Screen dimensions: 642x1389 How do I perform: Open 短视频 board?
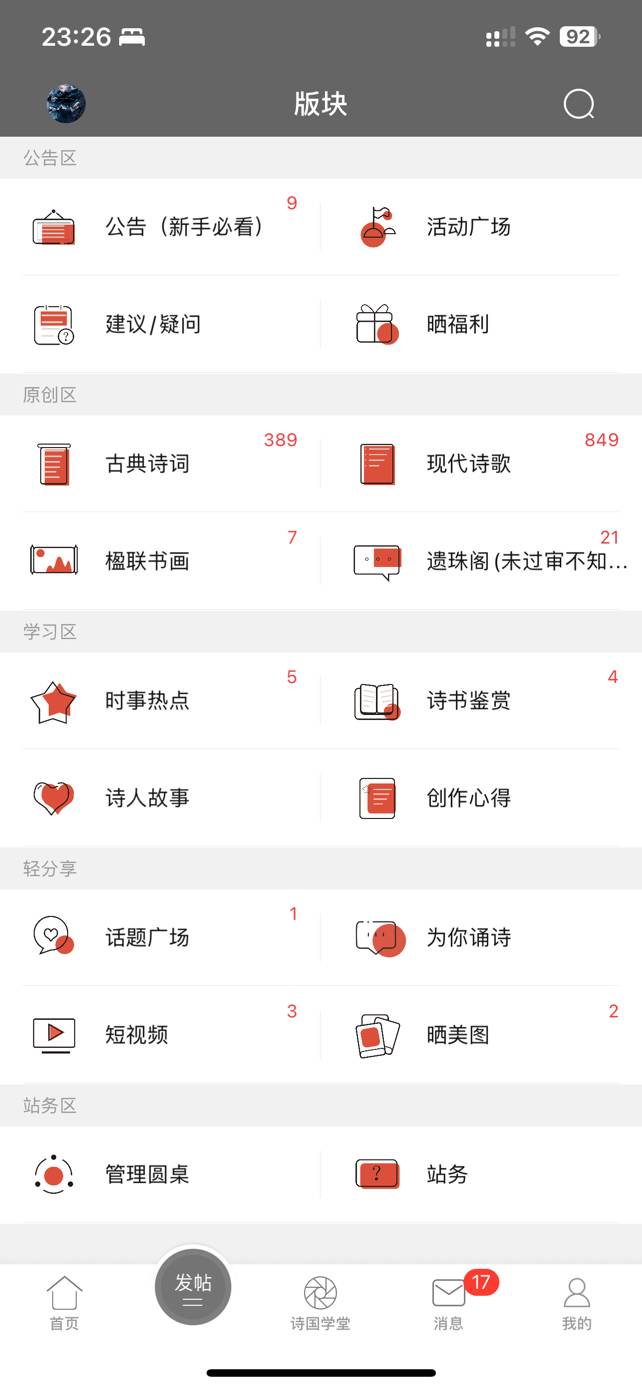click(136, 1035)
